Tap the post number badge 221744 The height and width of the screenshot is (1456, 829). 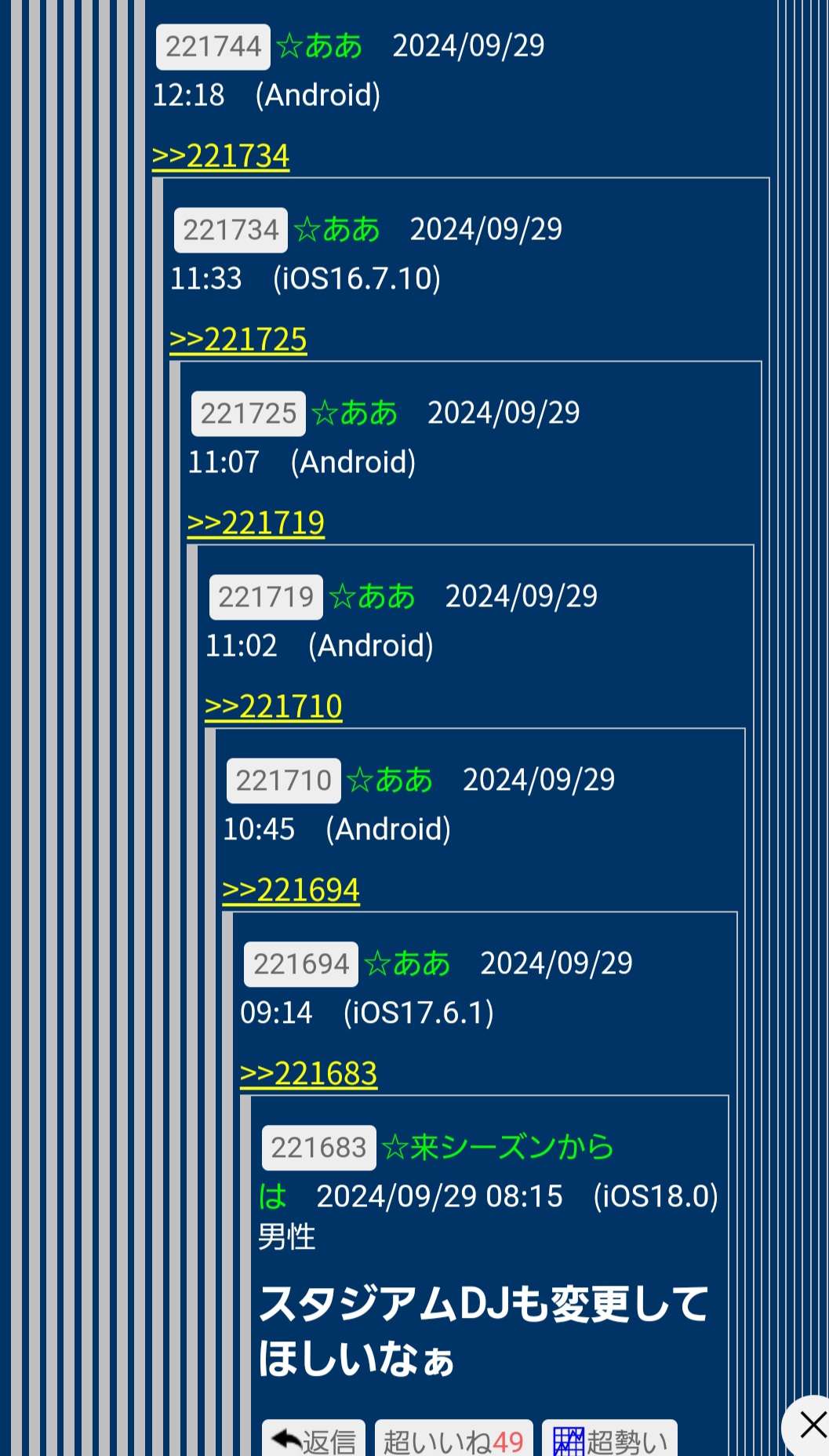213,47
